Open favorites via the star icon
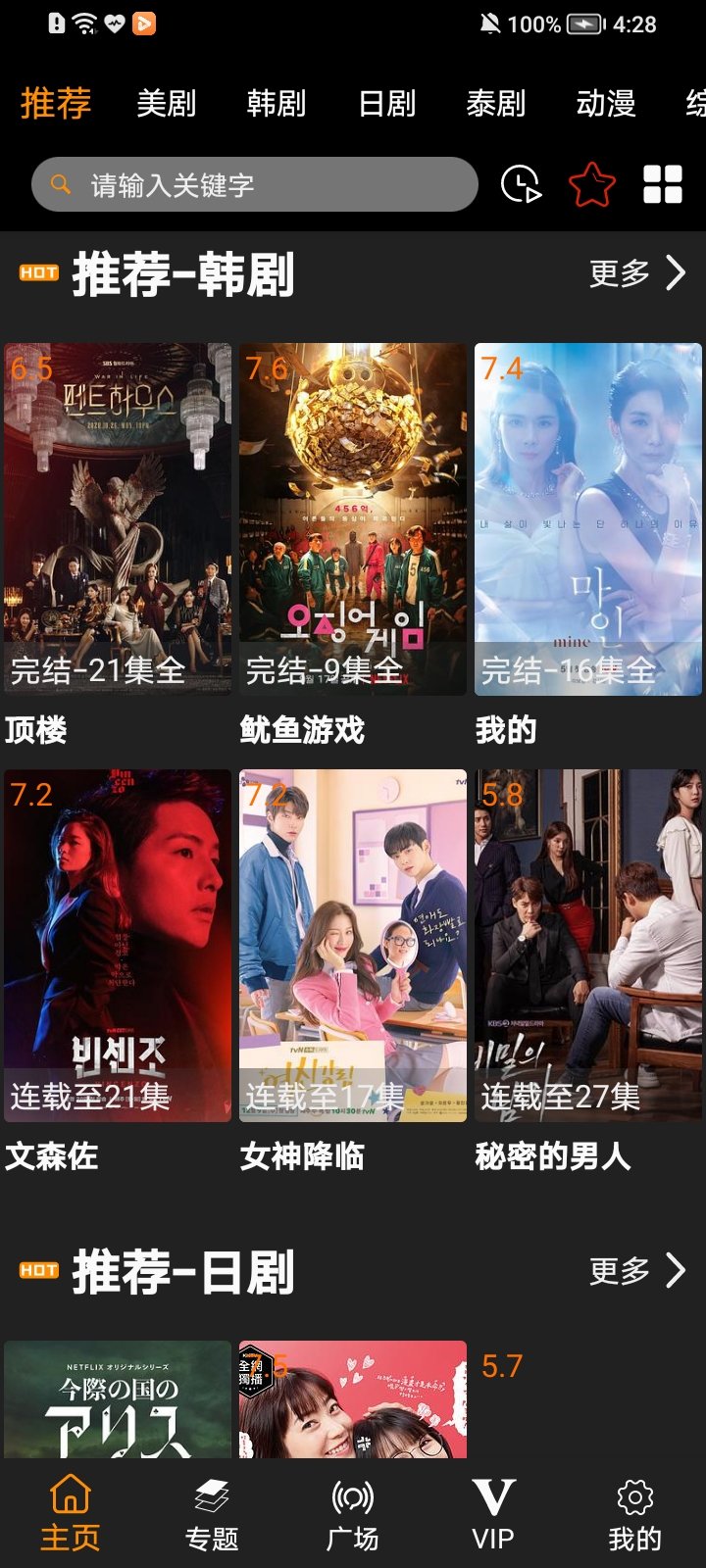Image resolution: width=706 pixels, height=1568 pixels. (591, 182)
